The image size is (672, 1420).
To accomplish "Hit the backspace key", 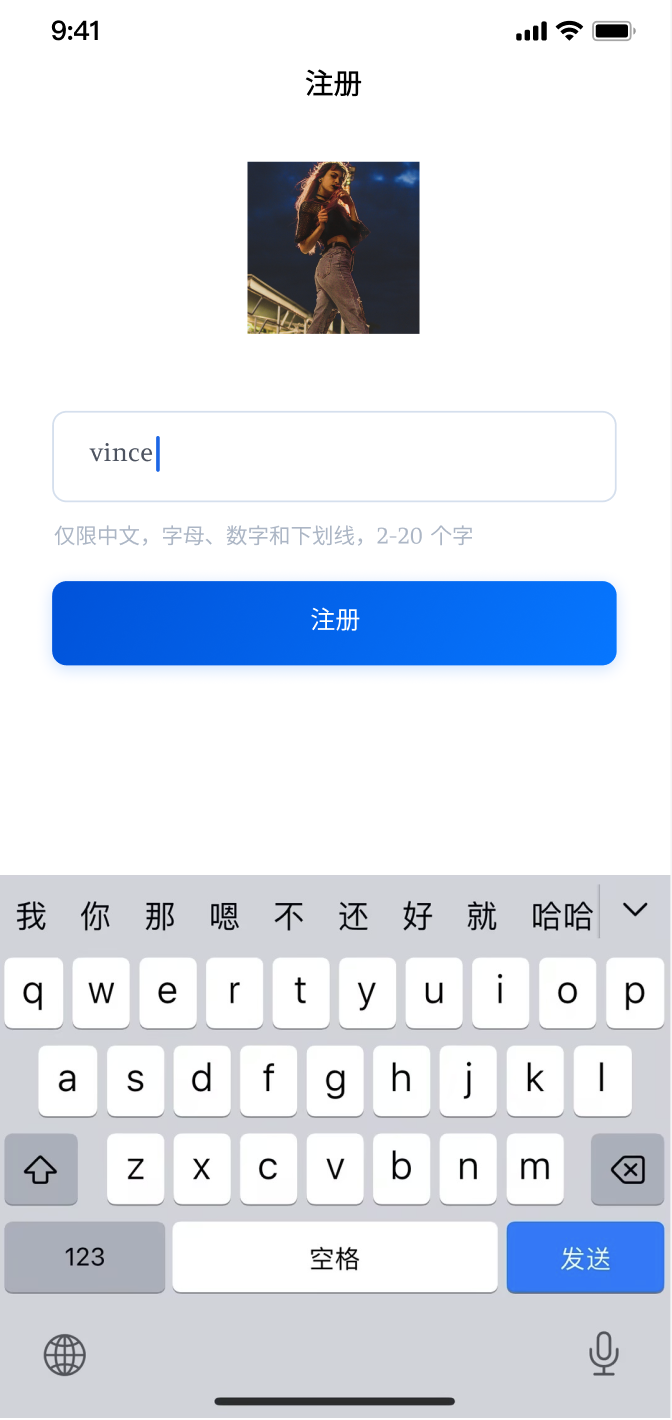I will (627, 1169).
